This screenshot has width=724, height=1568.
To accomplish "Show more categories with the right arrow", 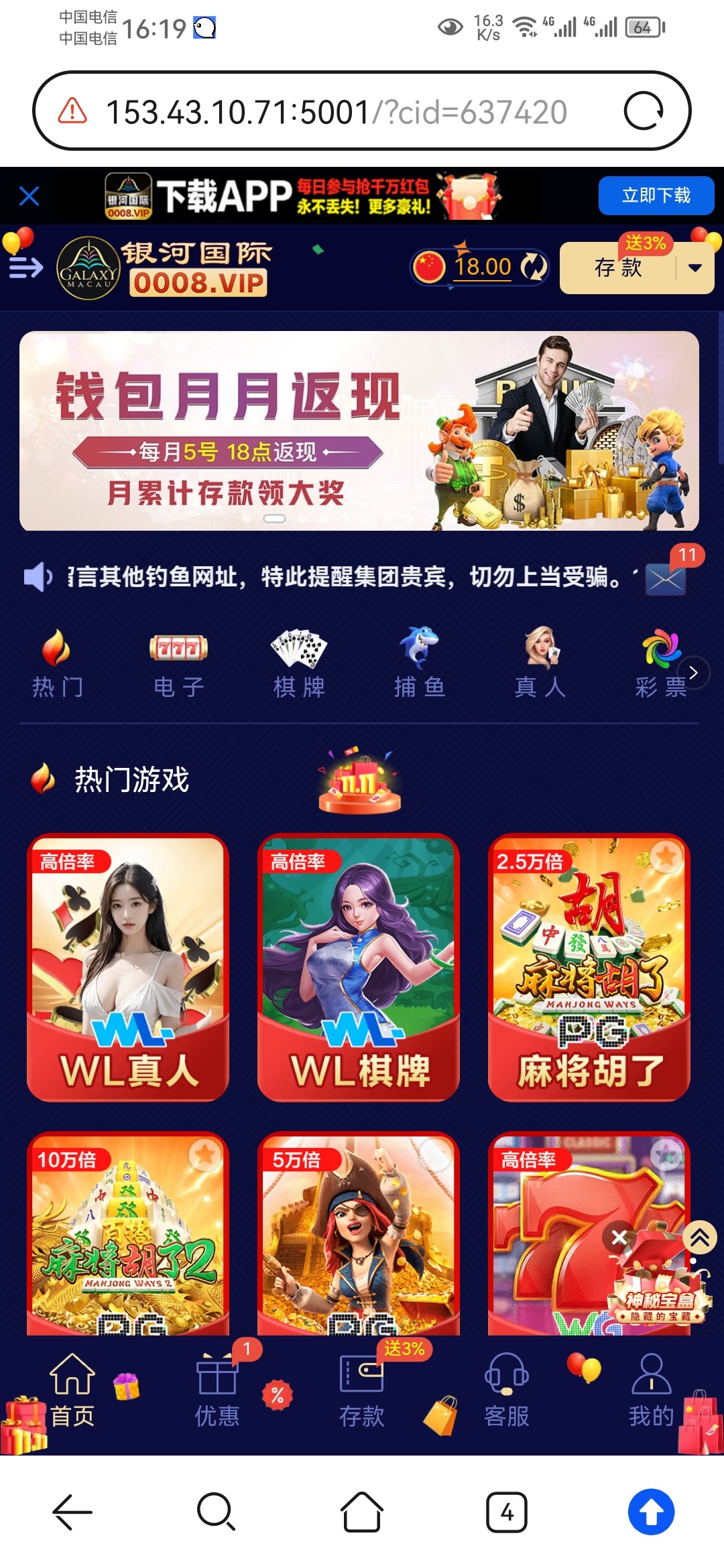I will click(x=693, y=672).
